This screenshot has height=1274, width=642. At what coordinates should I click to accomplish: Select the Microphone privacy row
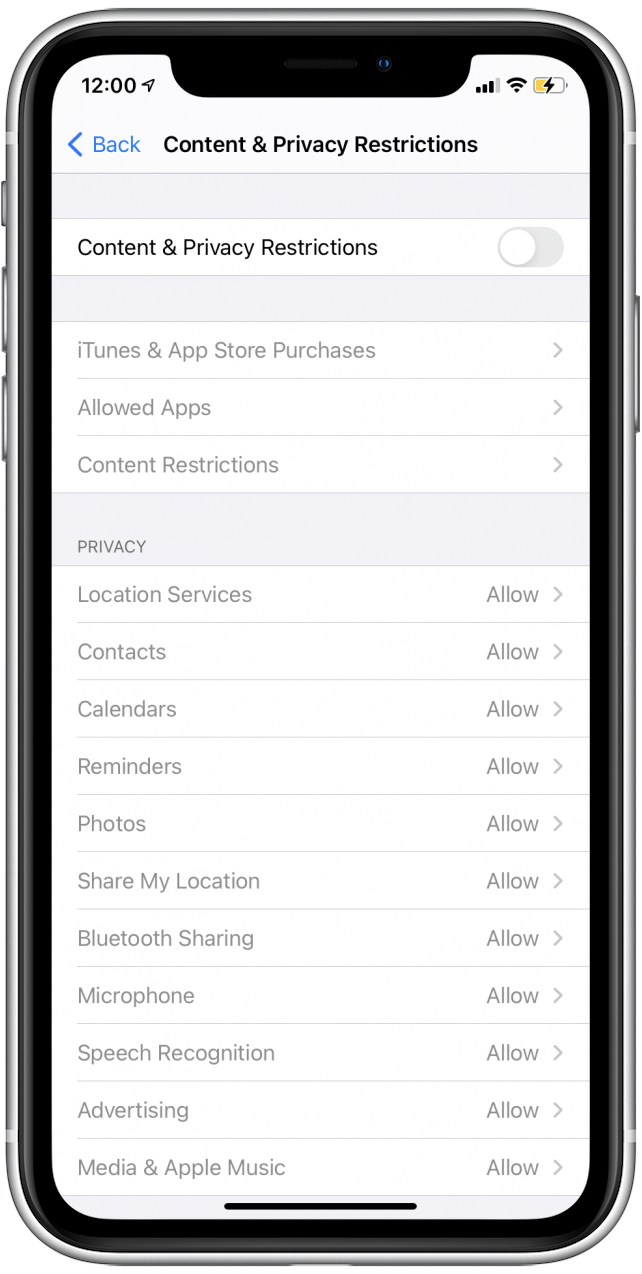tap(321, 996)
